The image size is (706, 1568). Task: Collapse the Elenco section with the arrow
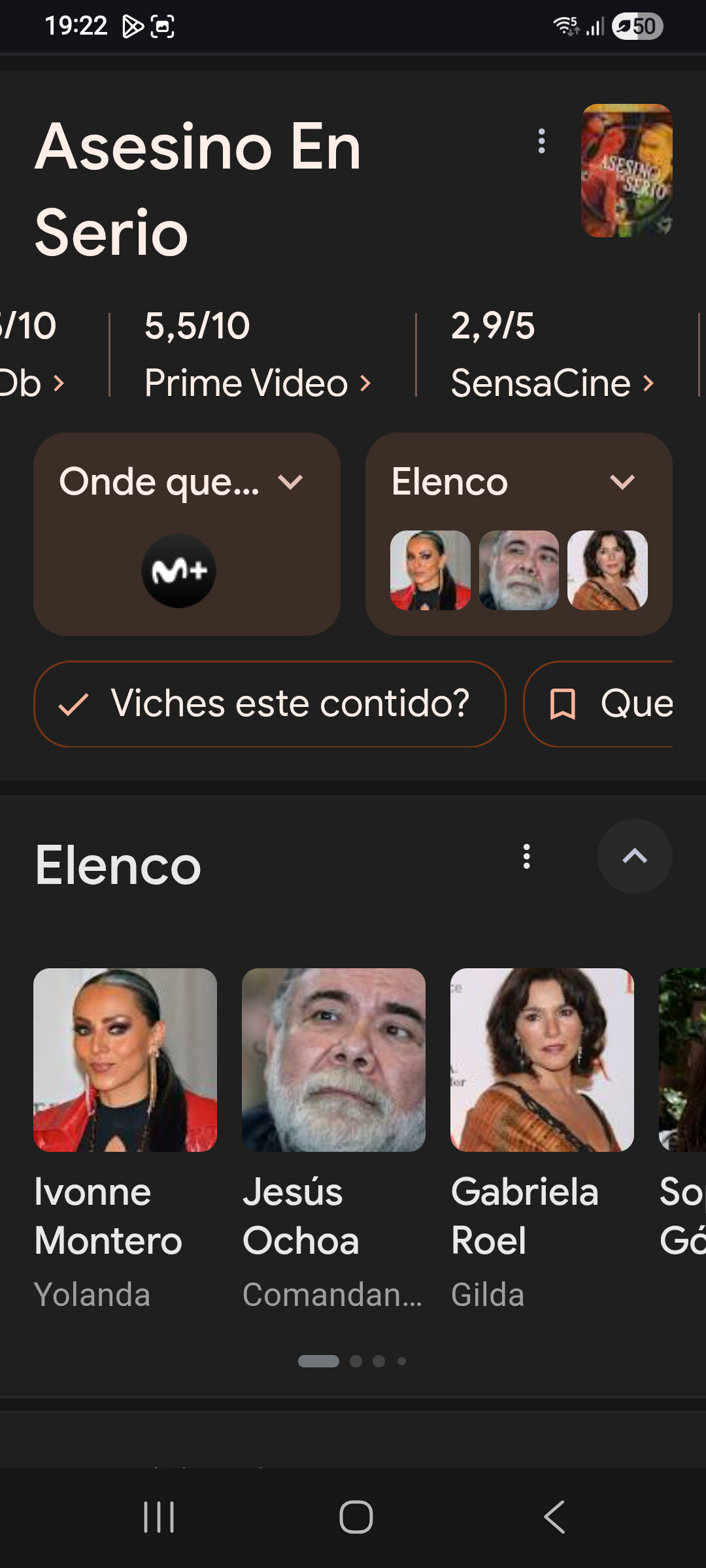tap(634, 857)
